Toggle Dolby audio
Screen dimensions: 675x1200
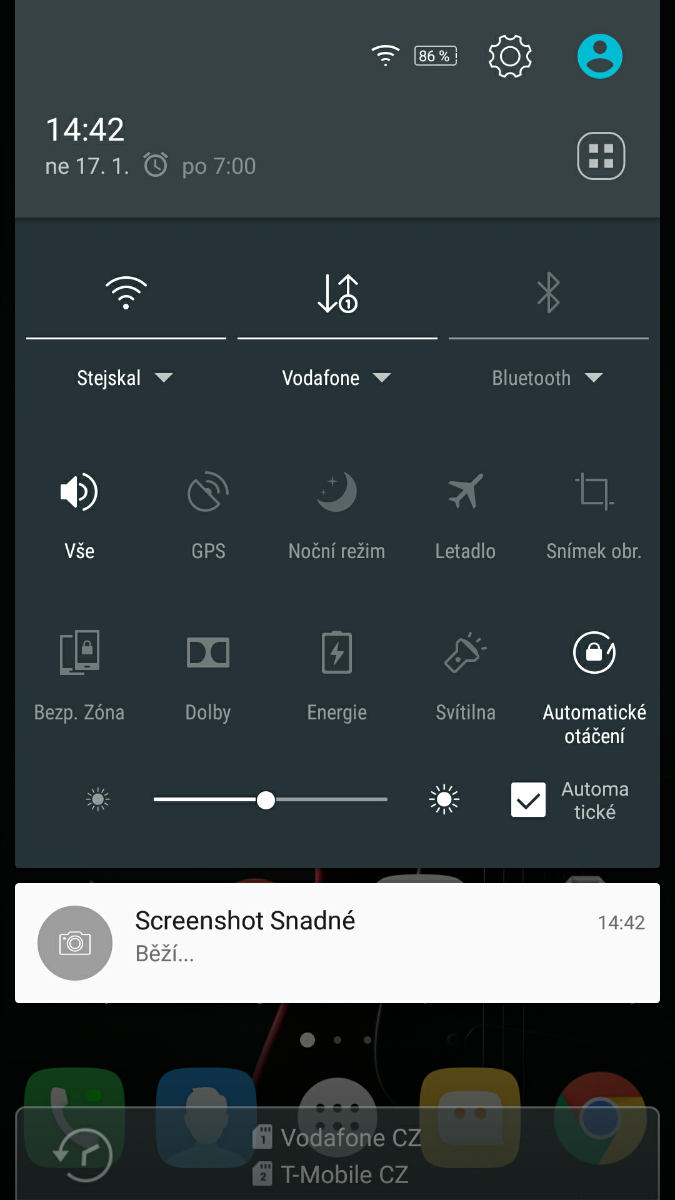click(x=208, y=654)
